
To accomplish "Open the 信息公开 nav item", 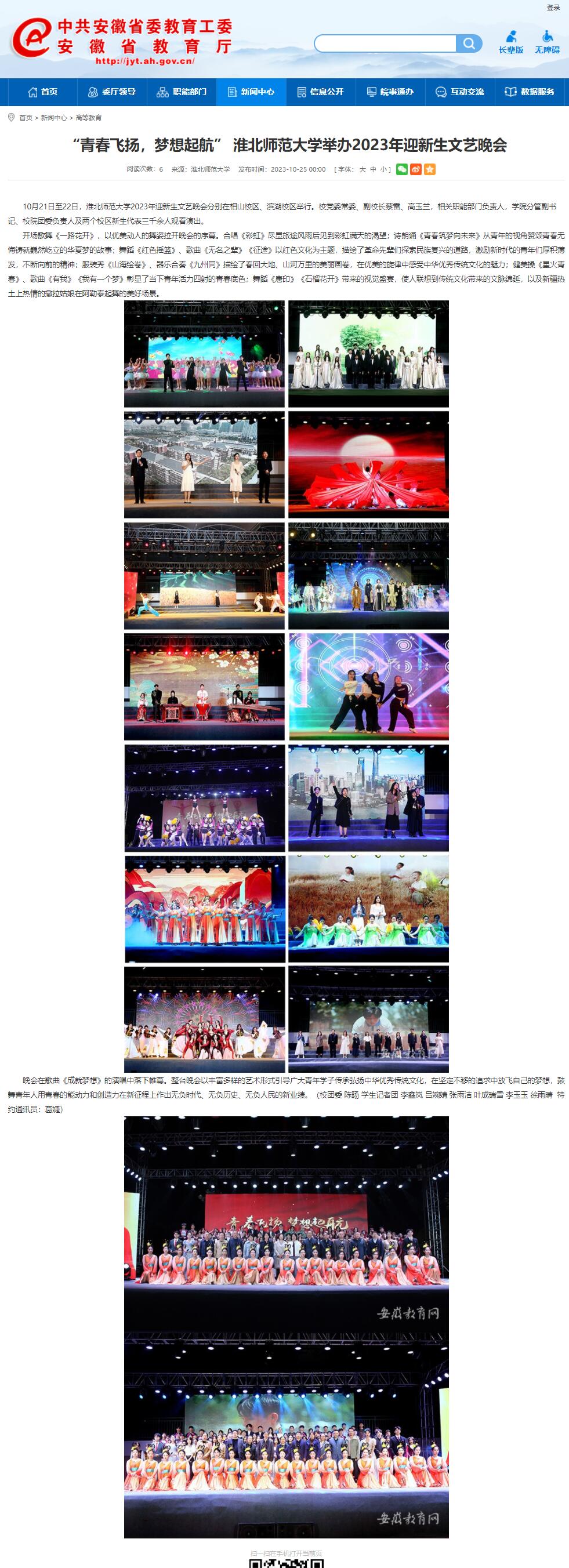I will [320, 92].
